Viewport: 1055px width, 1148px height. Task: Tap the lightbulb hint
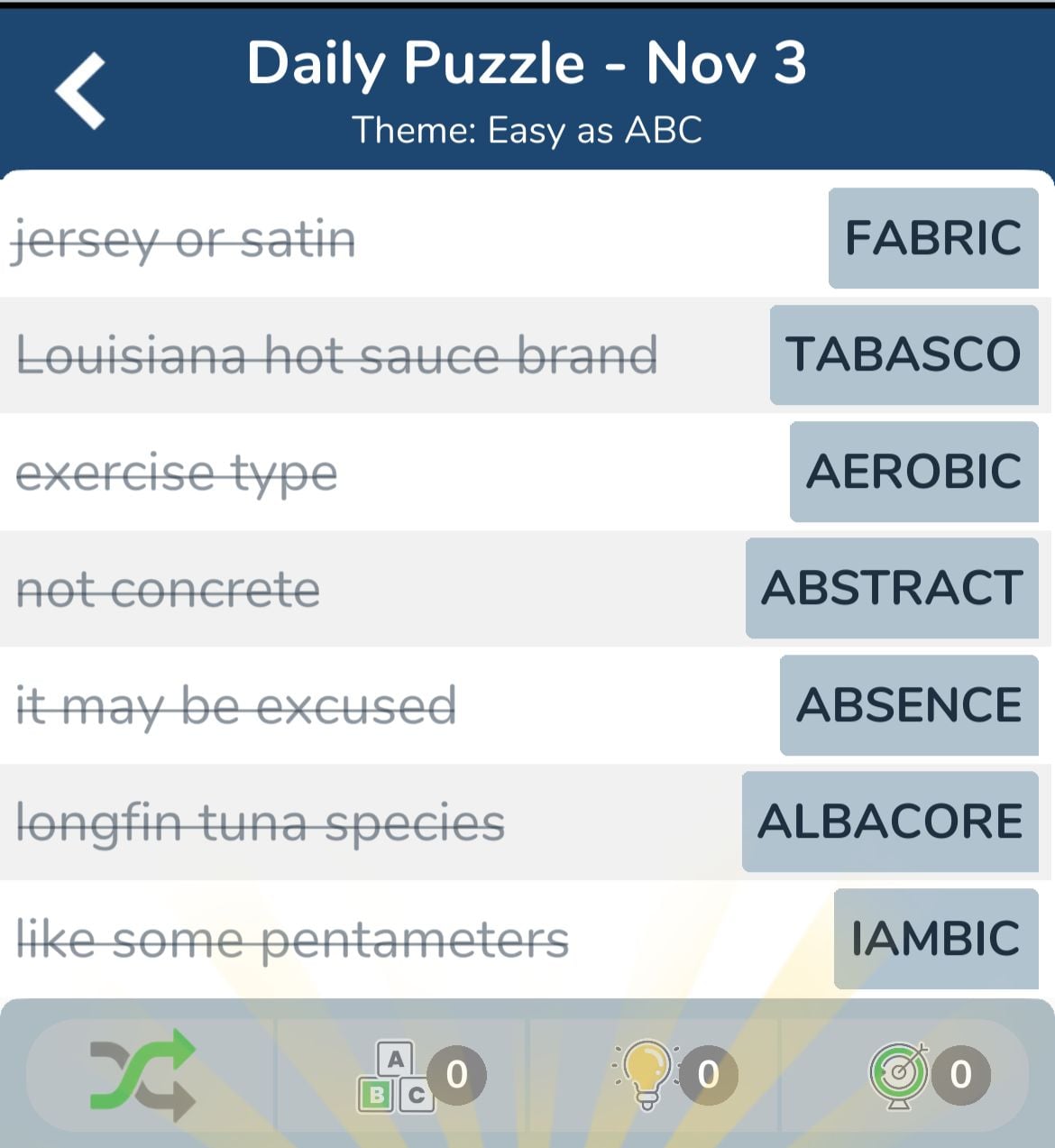646,1074
